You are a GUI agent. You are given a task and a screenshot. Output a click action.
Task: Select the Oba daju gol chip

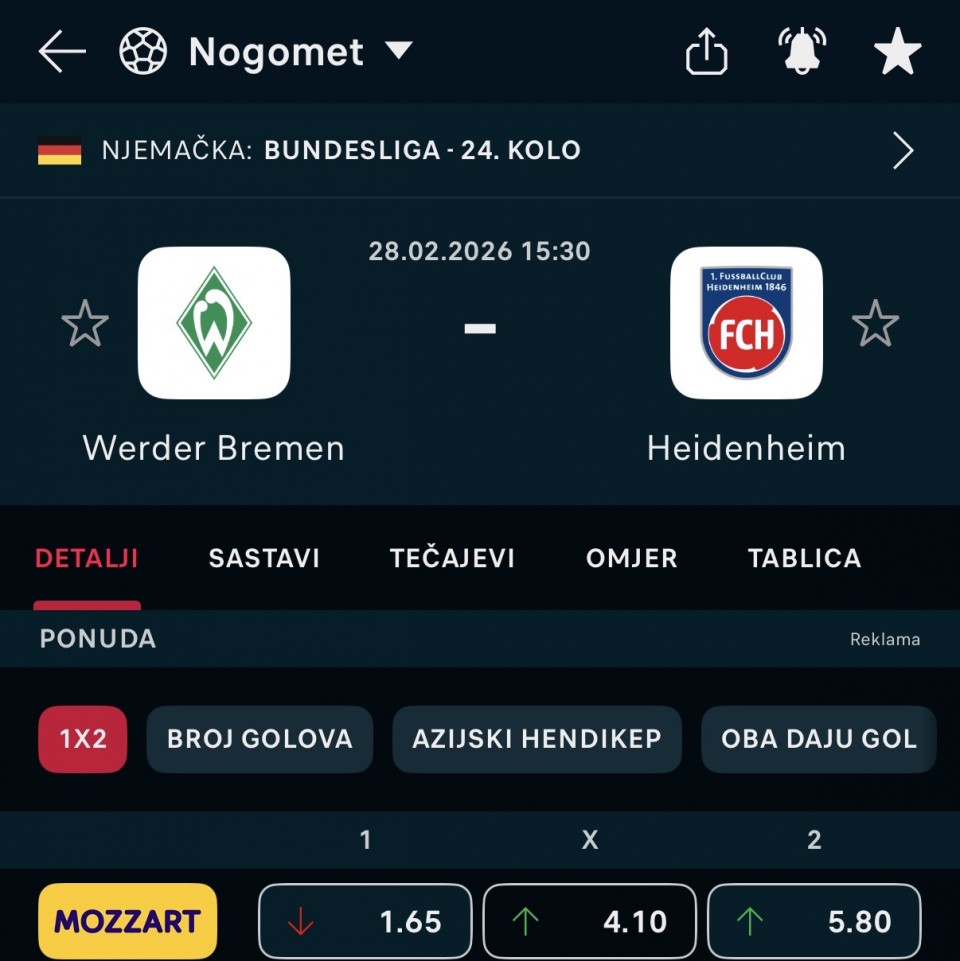[818, 739]
